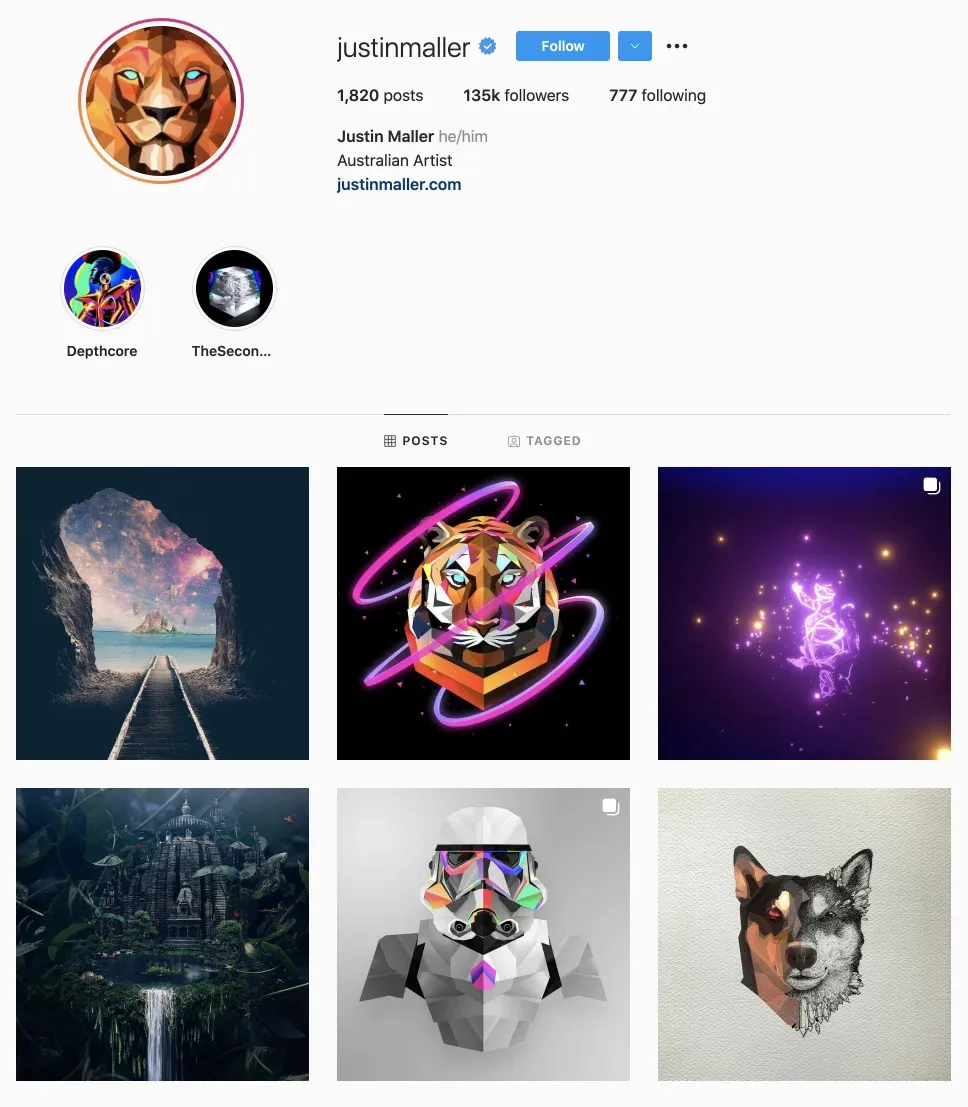The width and height of the screenshot is (968, 1107).
Task: Open the lion profile picture story
Action: pyautogui.click(x=161, y=100)
